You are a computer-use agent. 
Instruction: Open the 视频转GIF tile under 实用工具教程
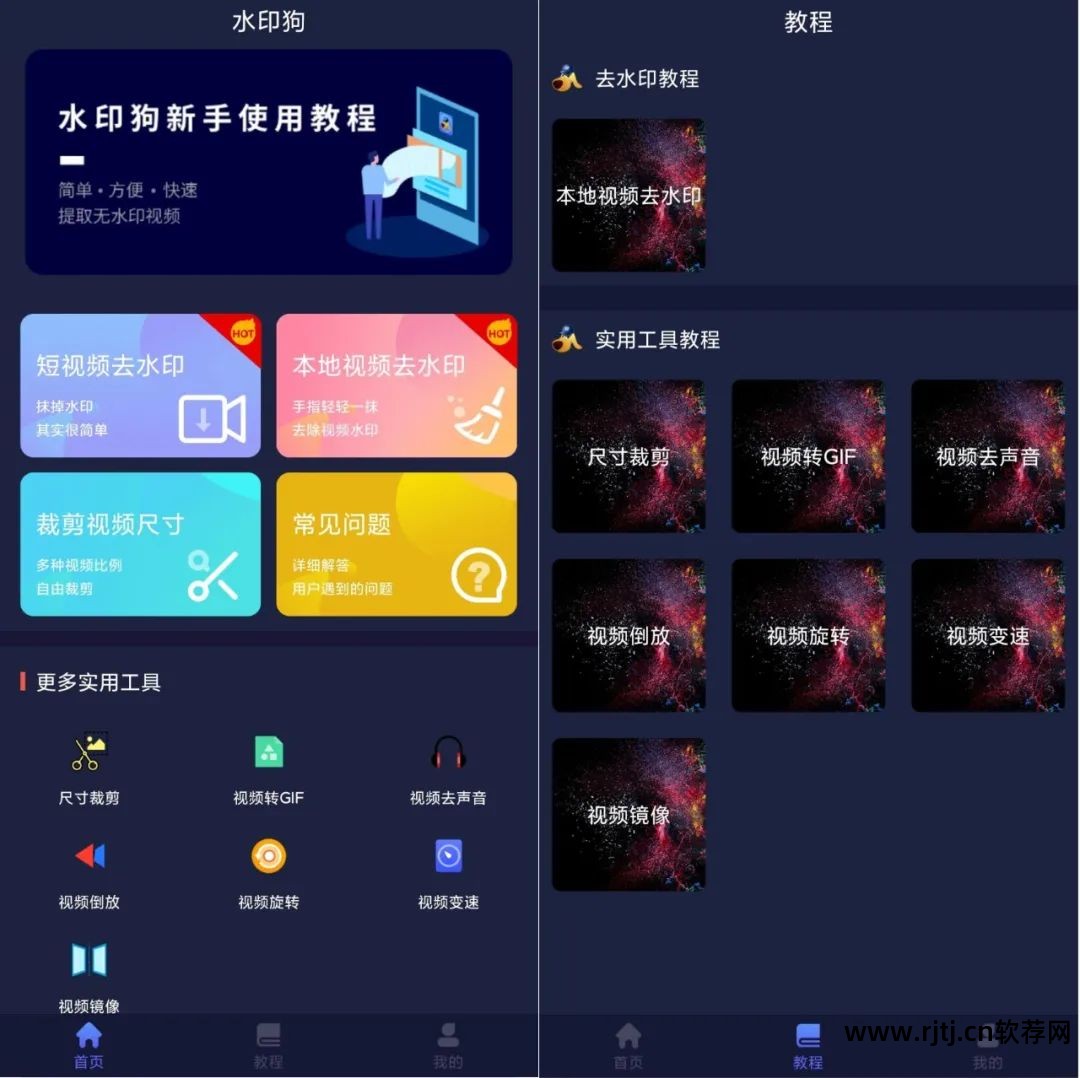click(808, 456)
